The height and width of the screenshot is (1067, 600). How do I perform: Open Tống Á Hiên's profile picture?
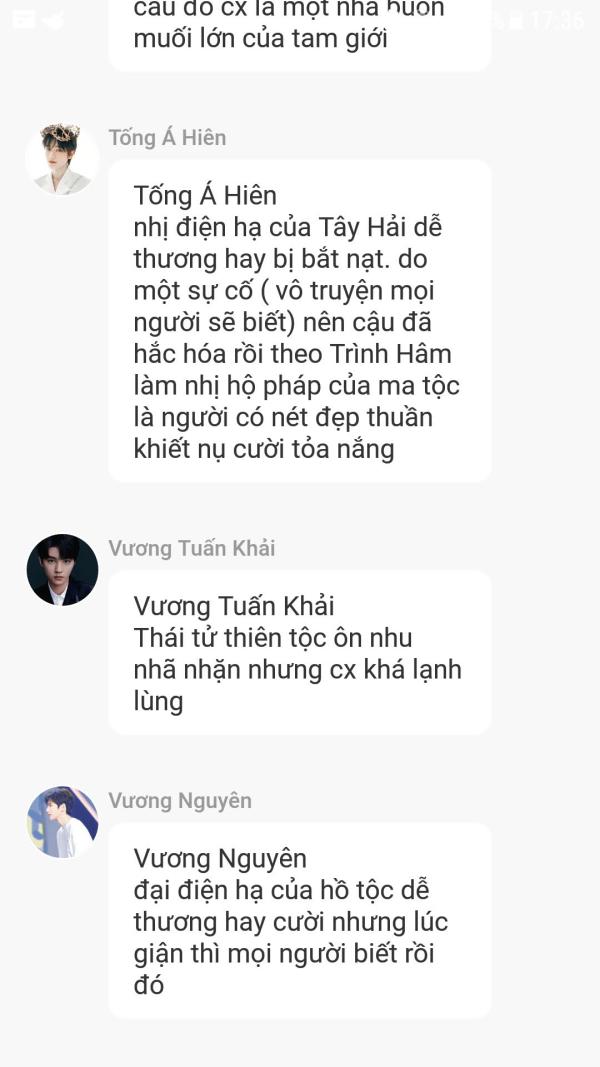(x=62, y=160)
